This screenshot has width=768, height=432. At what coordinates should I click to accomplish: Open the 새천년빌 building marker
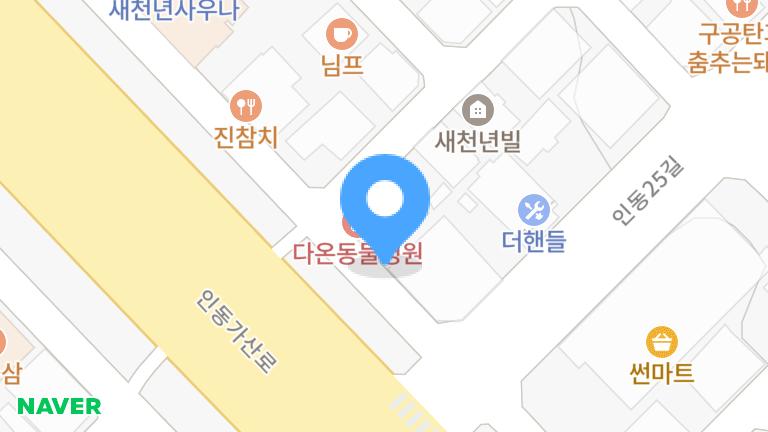pyautogui.click(x=478, y=110)
